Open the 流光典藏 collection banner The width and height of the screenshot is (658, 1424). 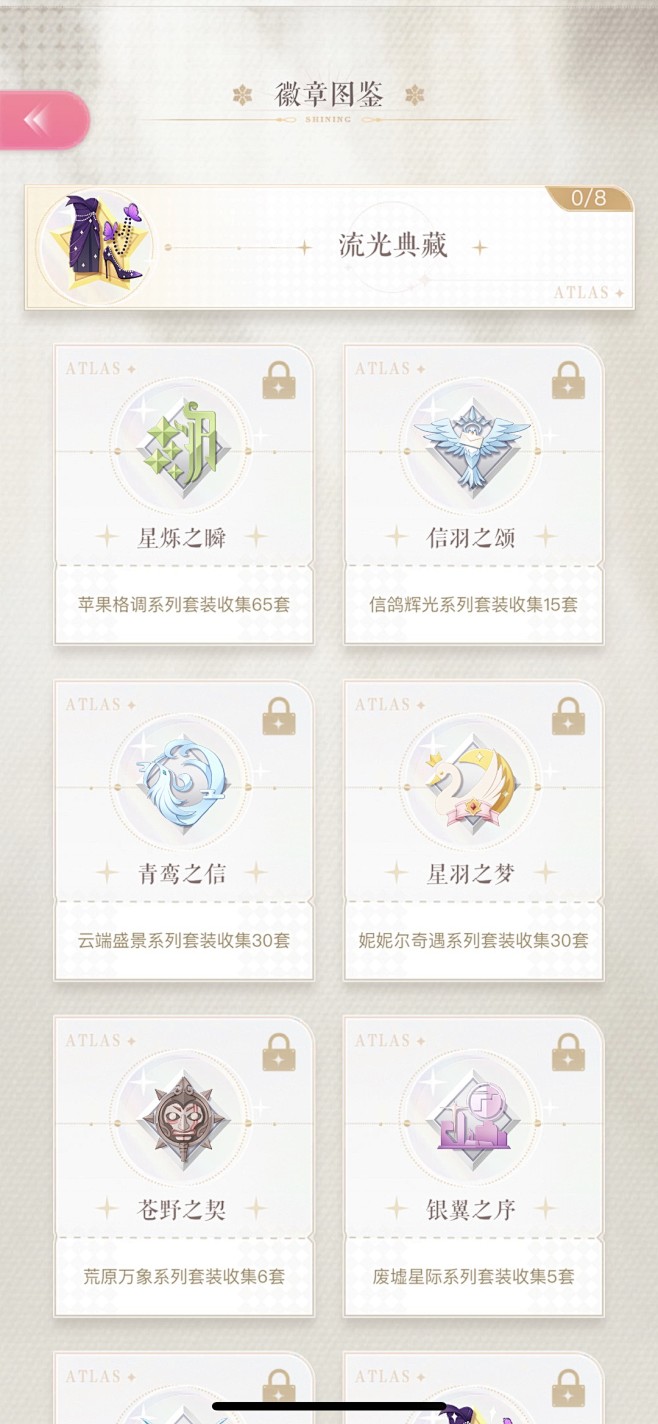(x=329, y=247)
